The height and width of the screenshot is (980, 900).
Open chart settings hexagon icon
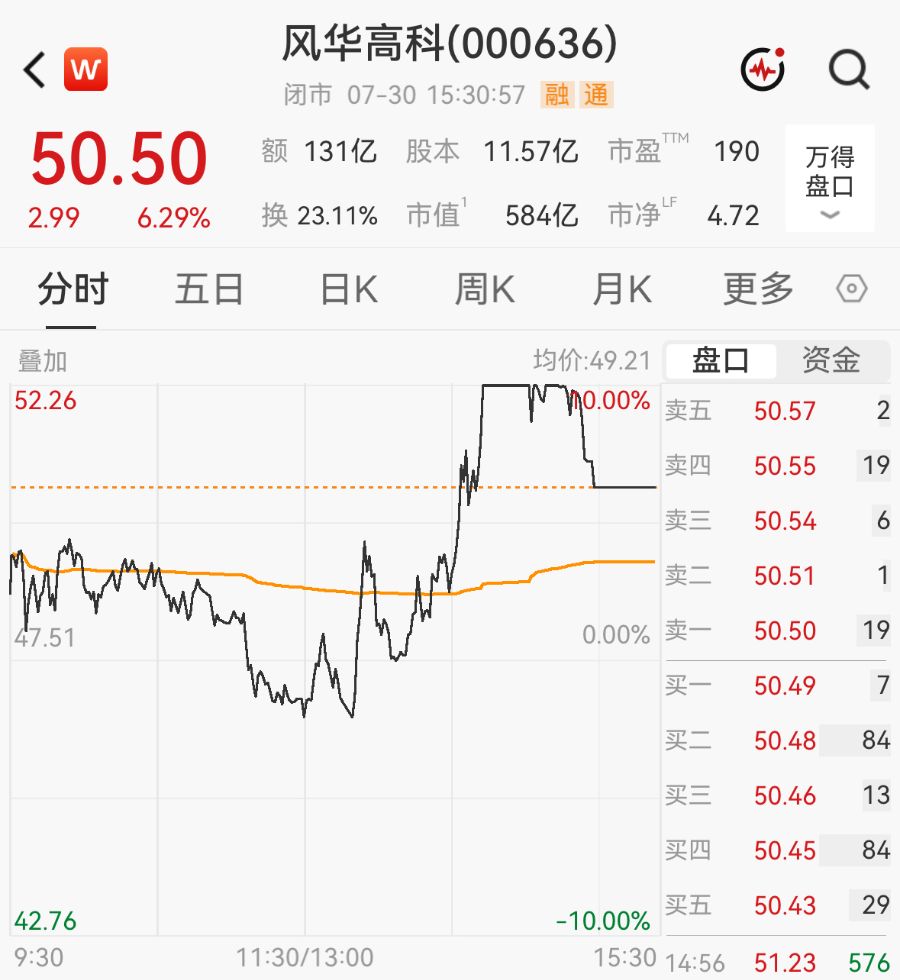(851, 289)
